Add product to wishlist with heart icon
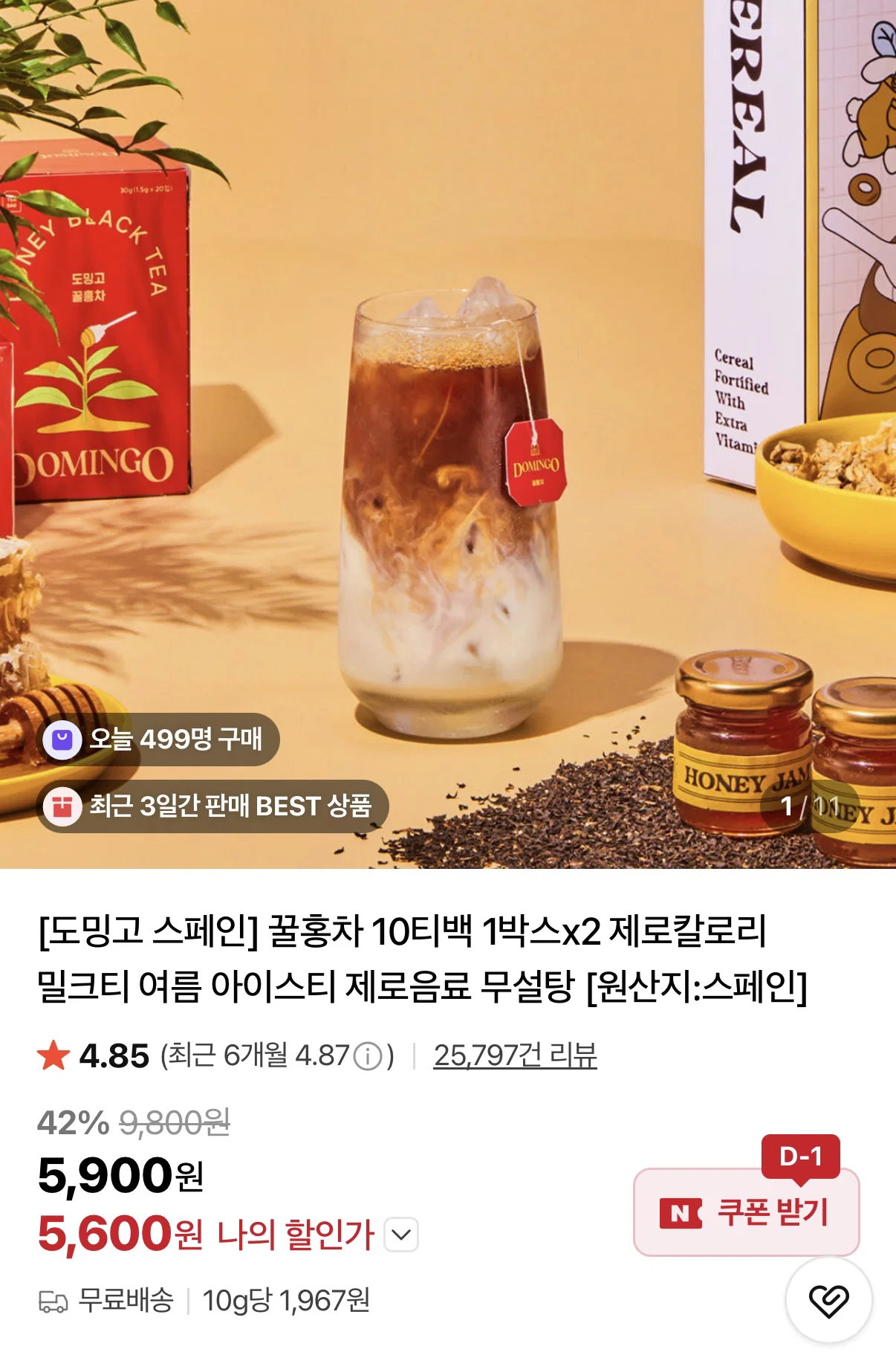896x1352 pixels. click(x=828, y=1301)
